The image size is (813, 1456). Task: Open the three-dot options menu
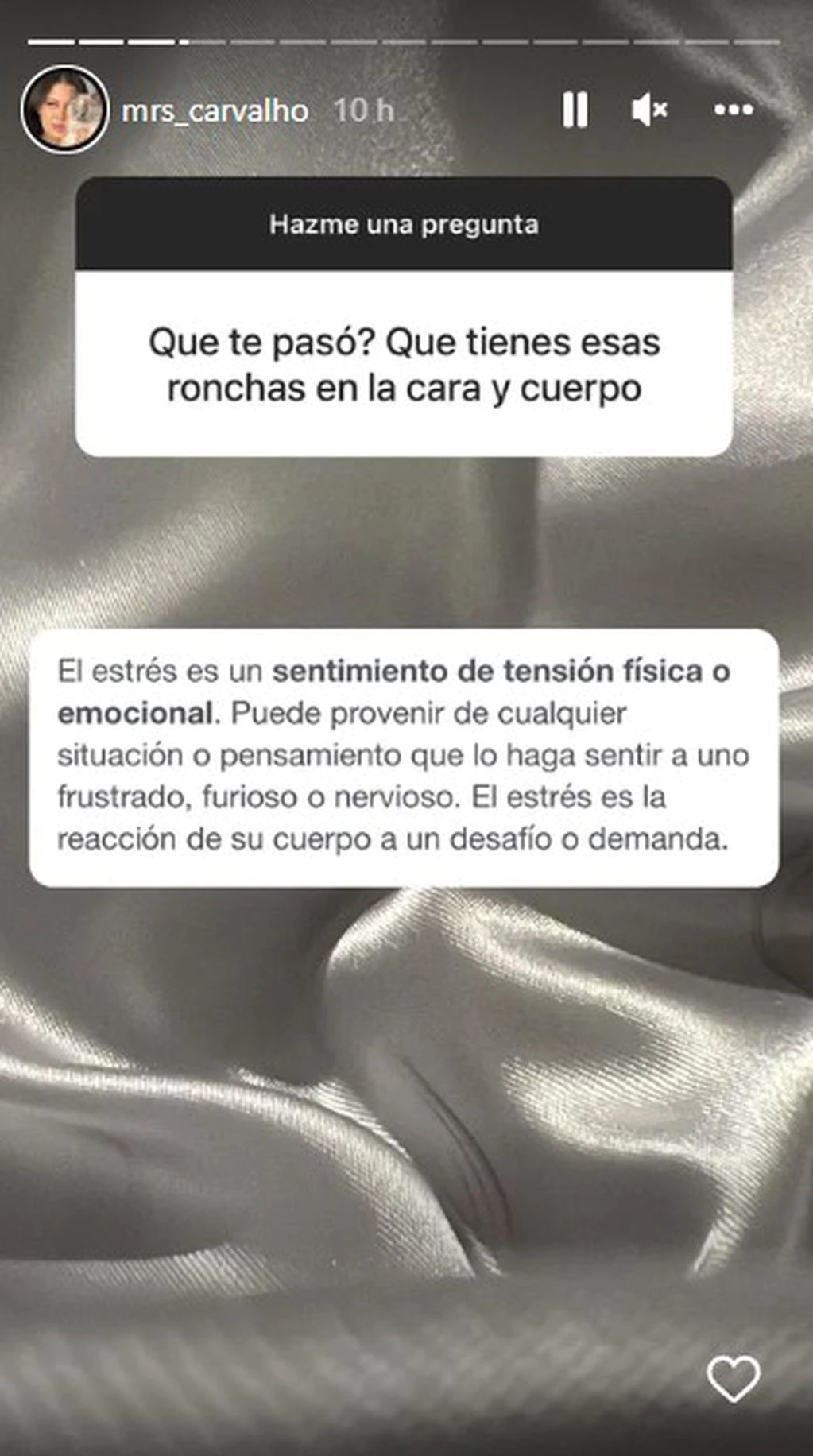click(733, 110)
